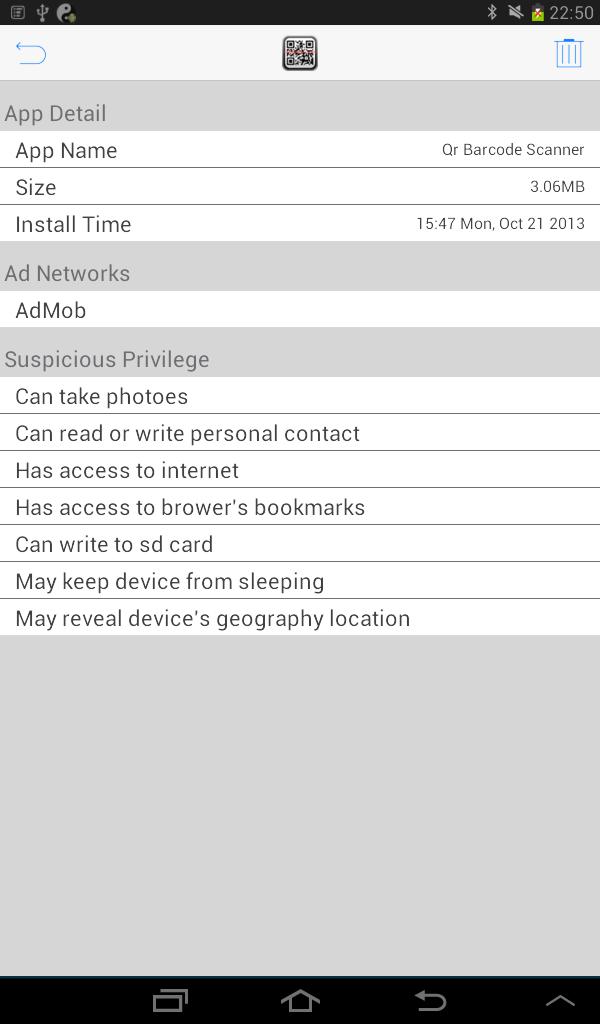
Task: Open the AdMob ad network row
Action: [x=300, y=310]
